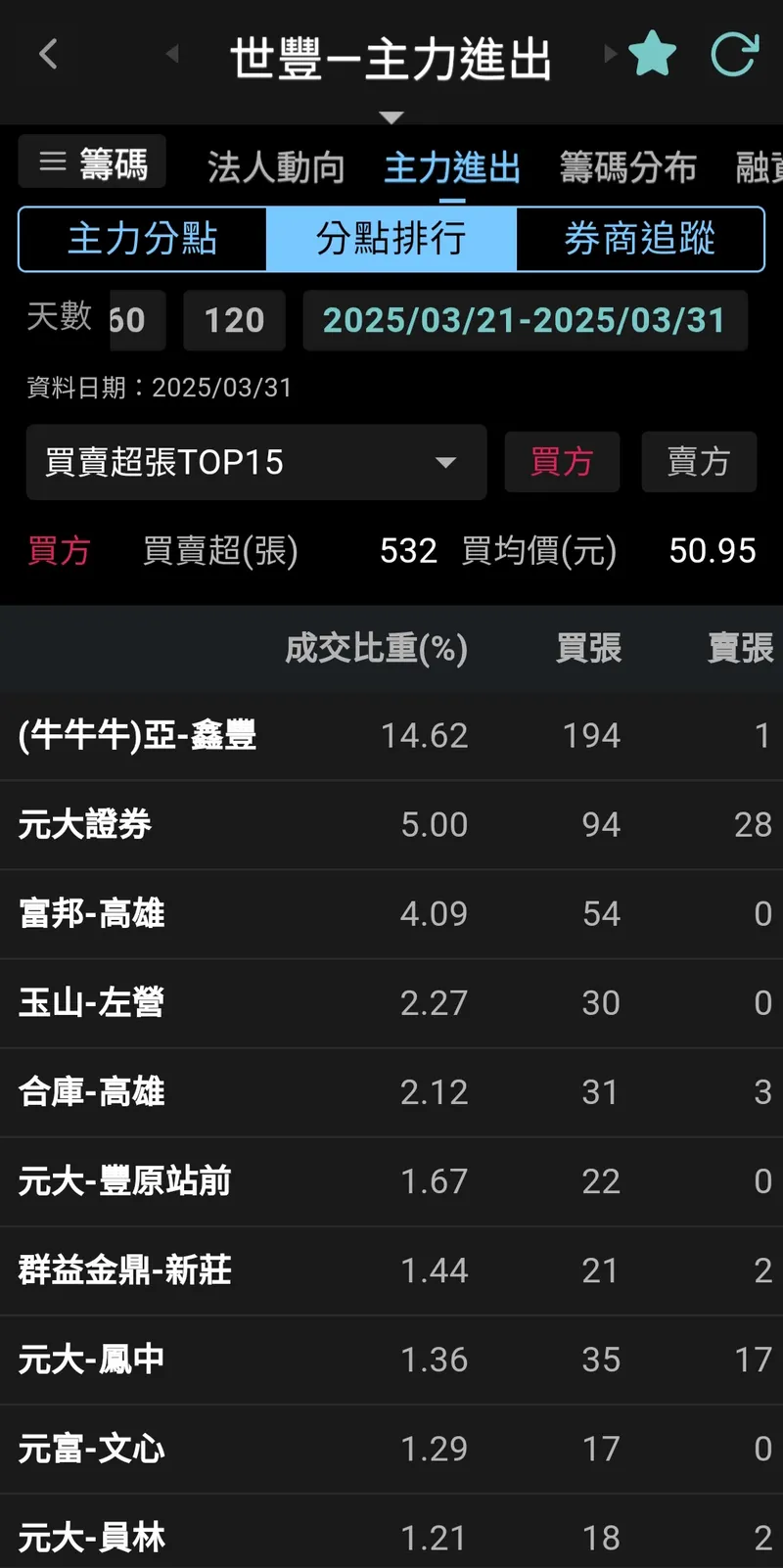Switch to the 籌碼分布 tab

click(x=627, y=168)
